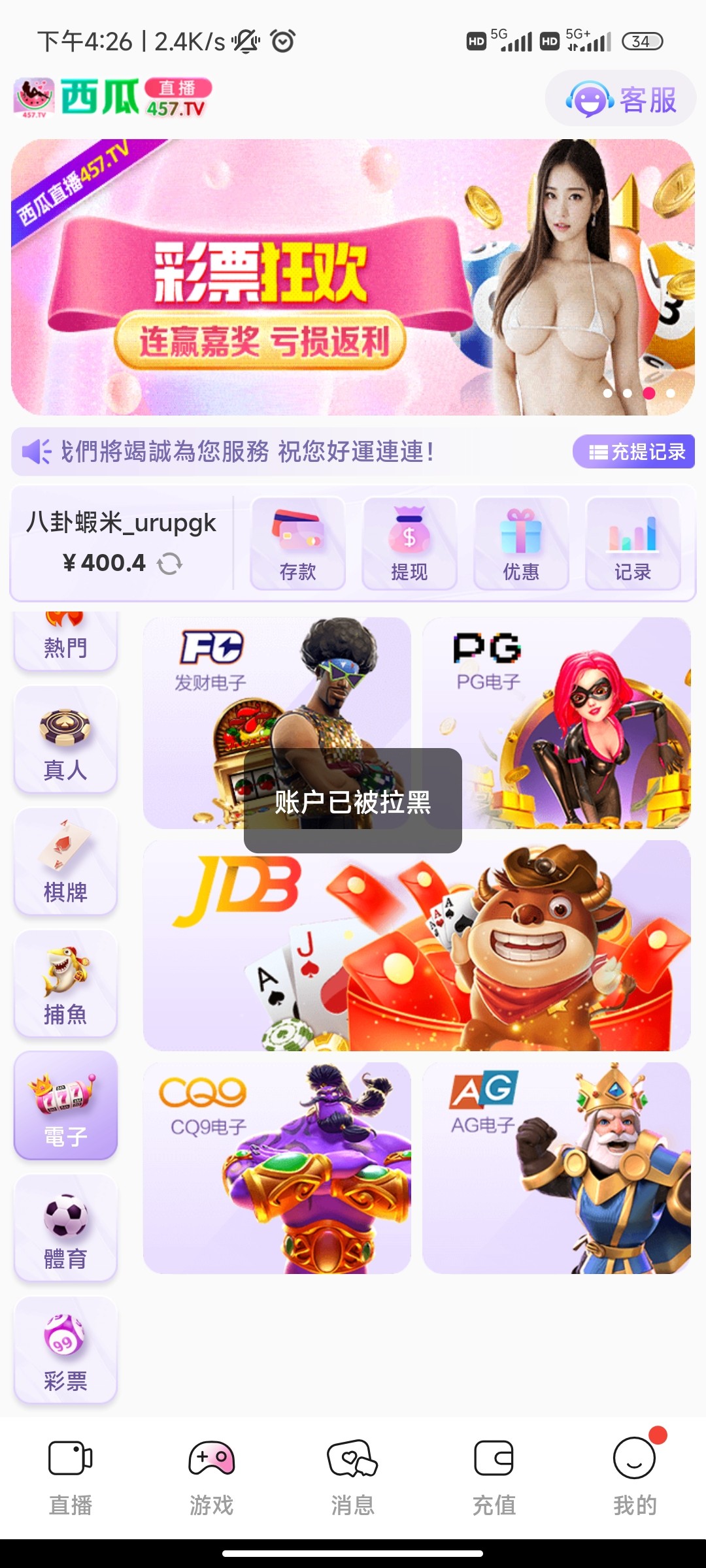Open the AG电子 game tile
Viewport: 706px width, 1568px height.
point(556,1168)
